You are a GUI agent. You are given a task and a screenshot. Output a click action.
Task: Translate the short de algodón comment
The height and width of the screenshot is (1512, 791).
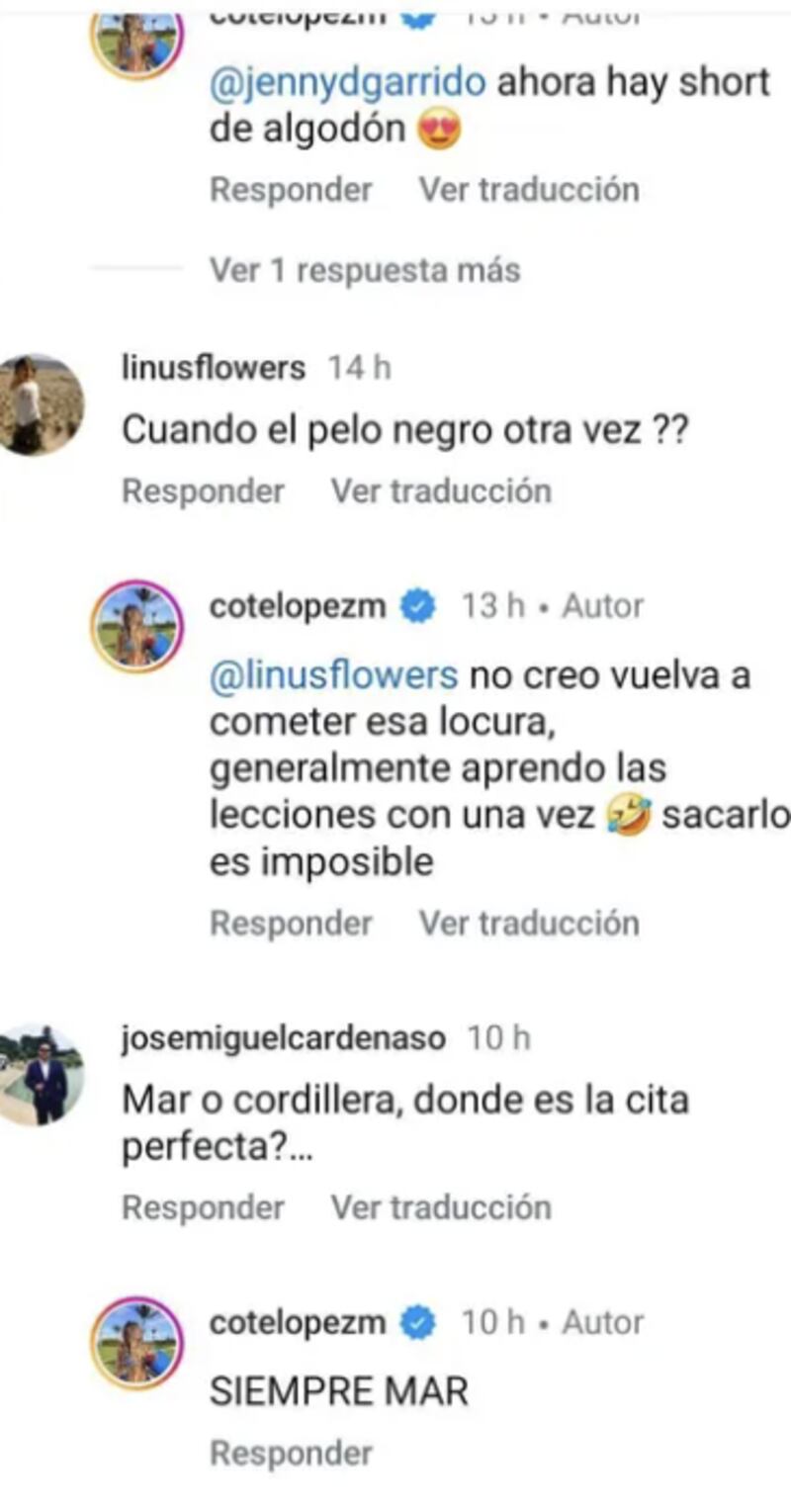click(529, 189)
